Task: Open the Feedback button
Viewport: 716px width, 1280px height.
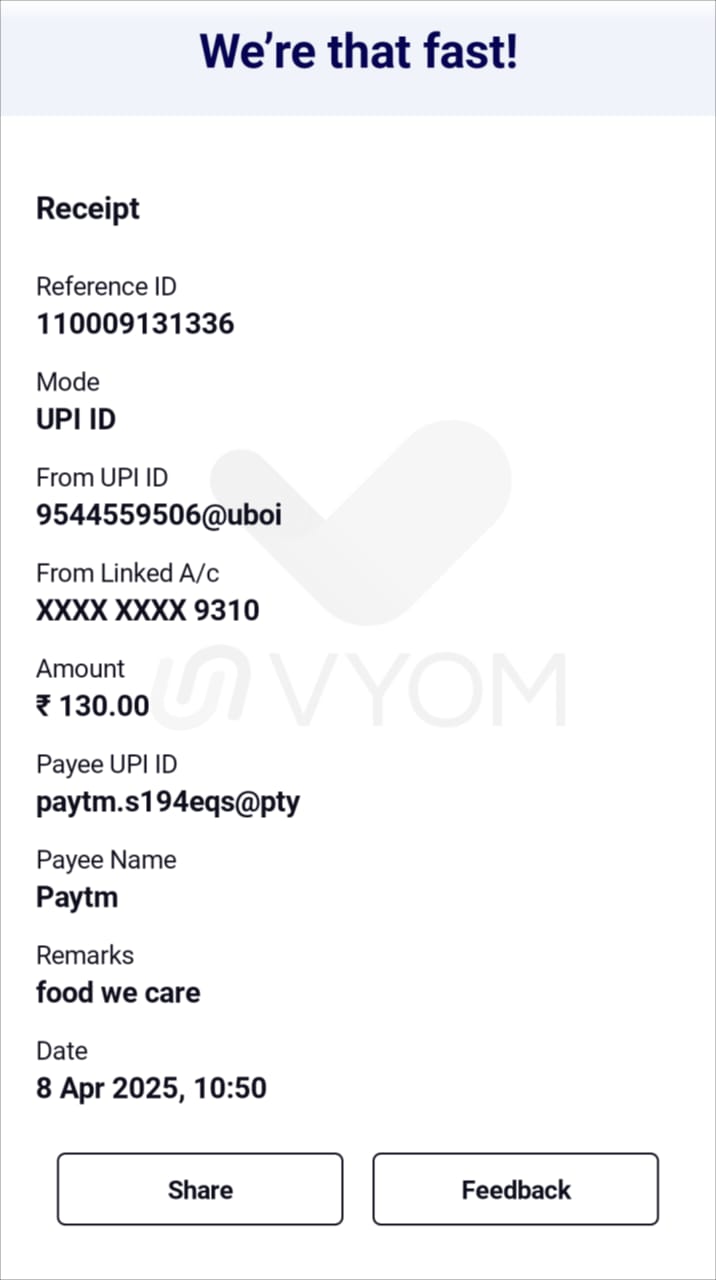Action: coord(515,1189)
